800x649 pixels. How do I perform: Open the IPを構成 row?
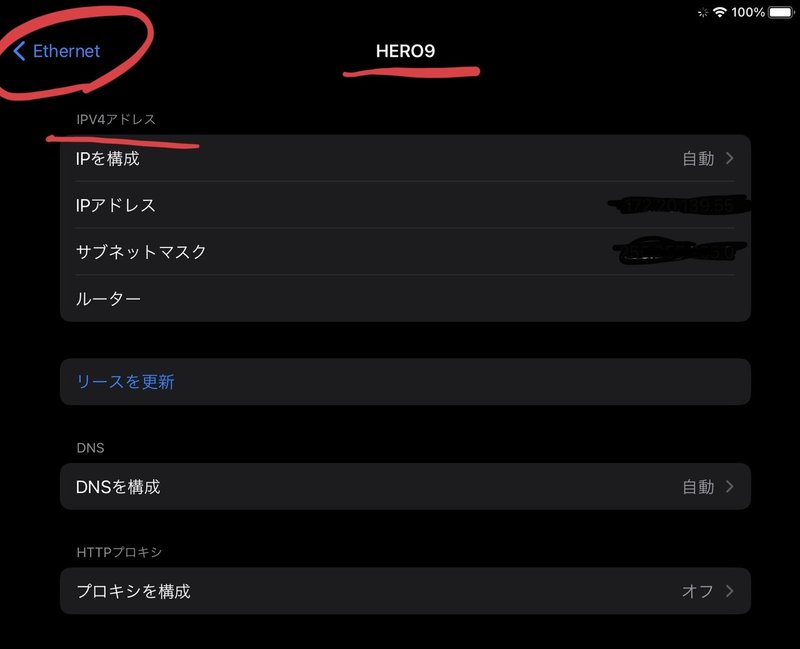405,158
